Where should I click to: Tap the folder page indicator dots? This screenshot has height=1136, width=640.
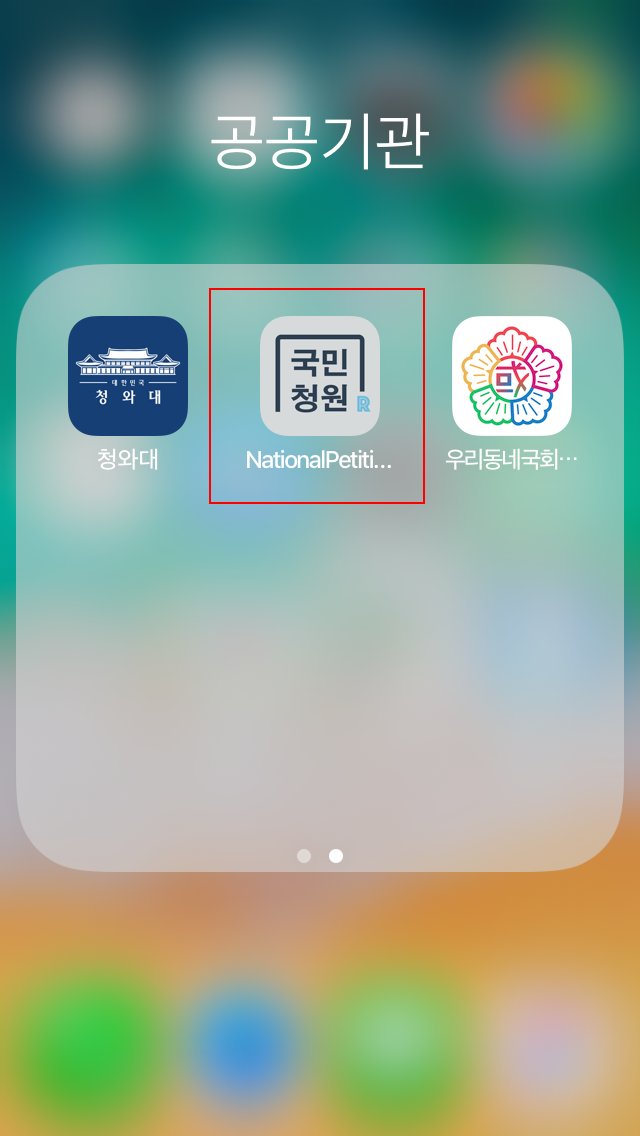(320, 856)
